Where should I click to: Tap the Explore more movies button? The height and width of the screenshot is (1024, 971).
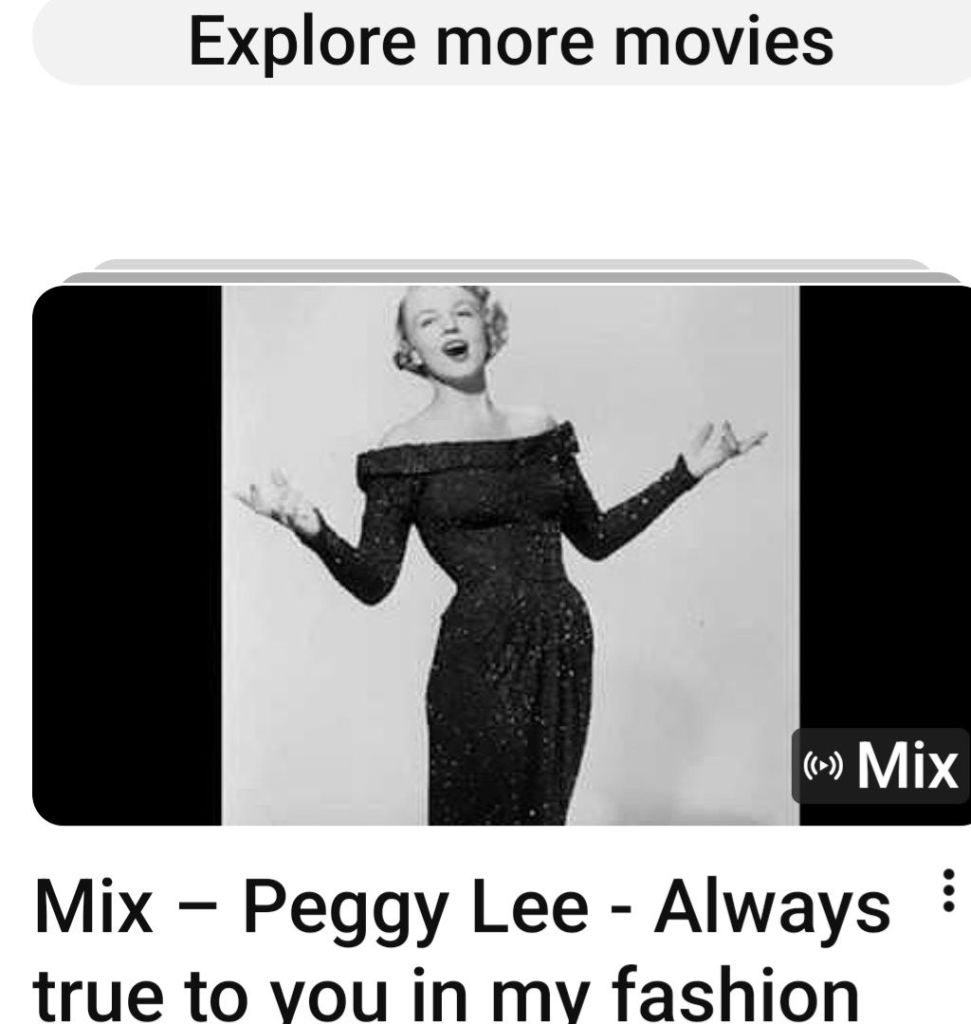click(x=510, y=42)
